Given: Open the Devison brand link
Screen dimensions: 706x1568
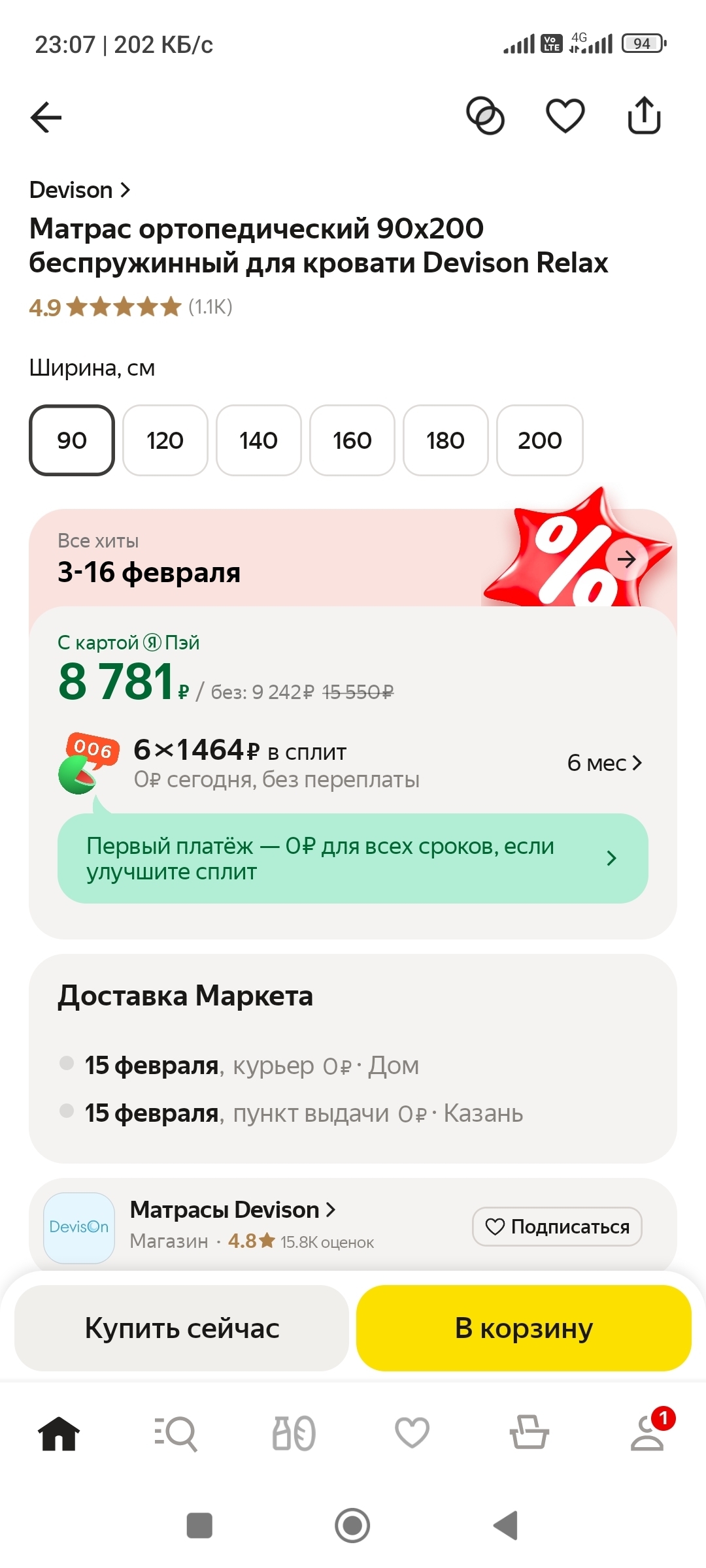Looking at the screenshot, I should point(80,190).
